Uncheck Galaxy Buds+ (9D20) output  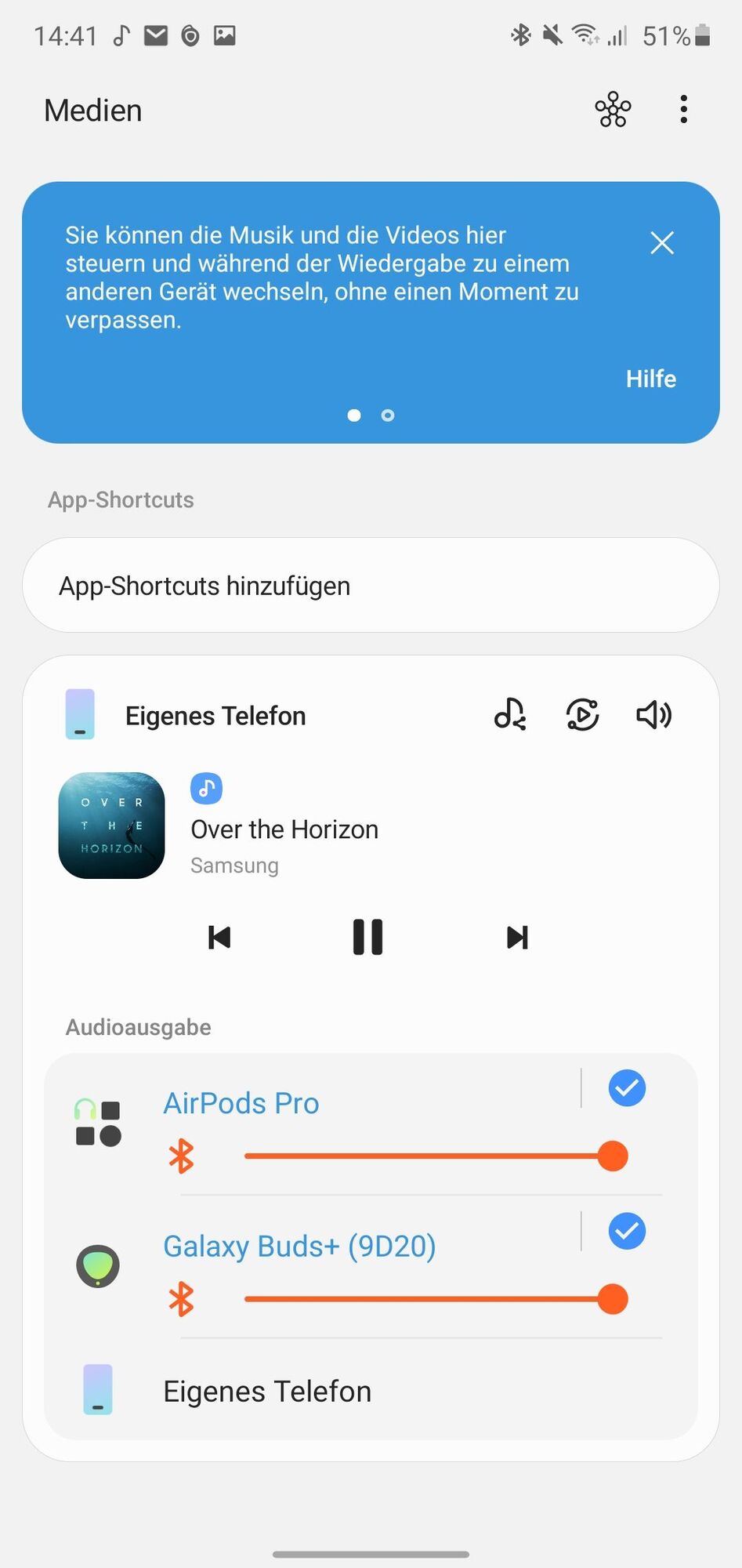(627, 1231)
